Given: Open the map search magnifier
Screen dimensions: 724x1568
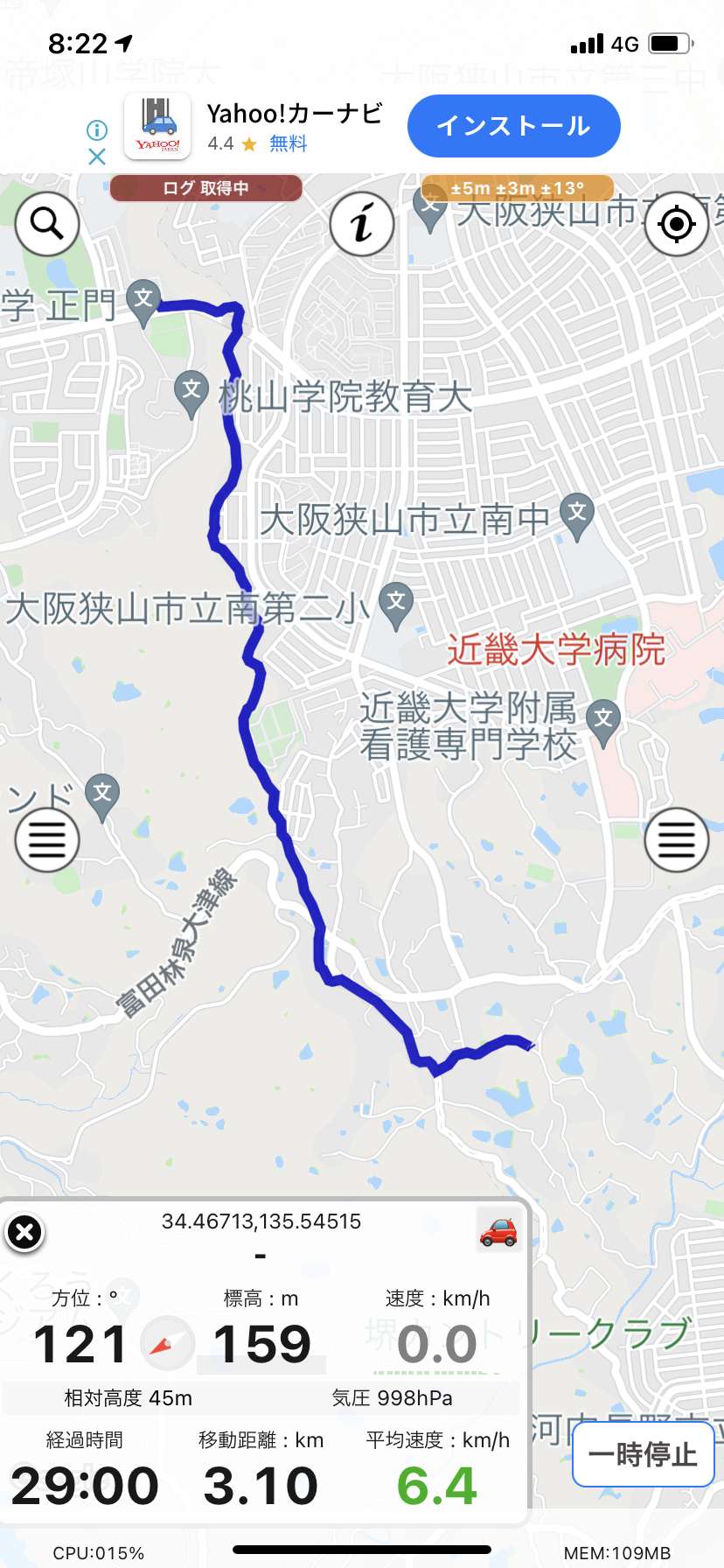Looking at the screenshot, I should tap(46, 224).
